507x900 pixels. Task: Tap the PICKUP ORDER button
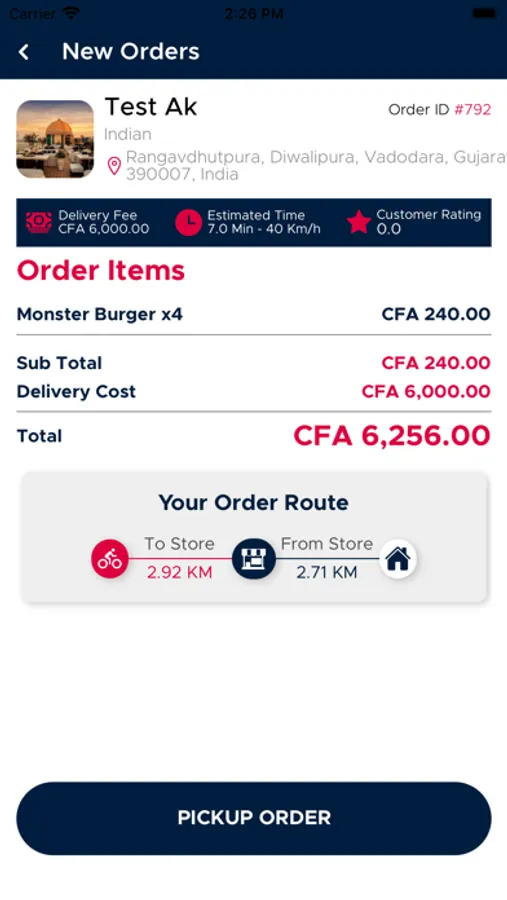pos(254,818)
